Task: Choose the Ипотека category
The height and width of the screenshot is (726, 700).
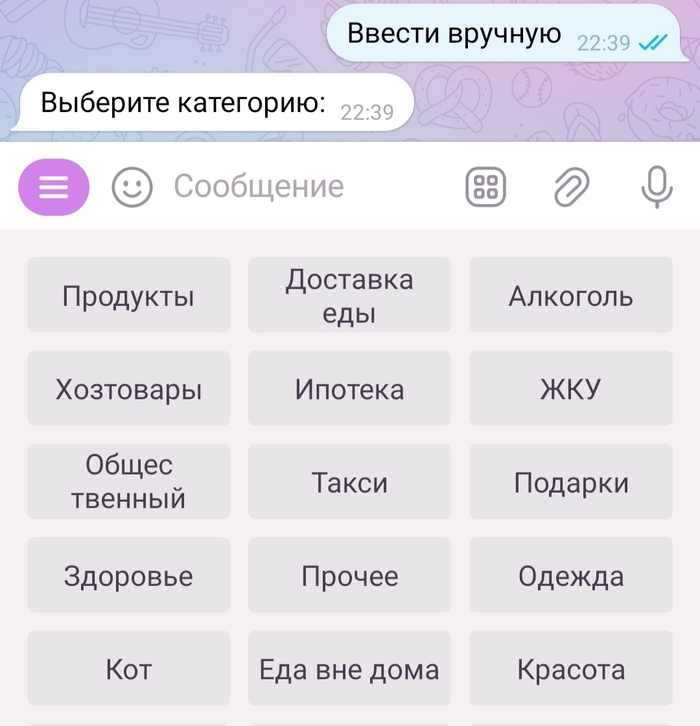Action: (349, 389)
